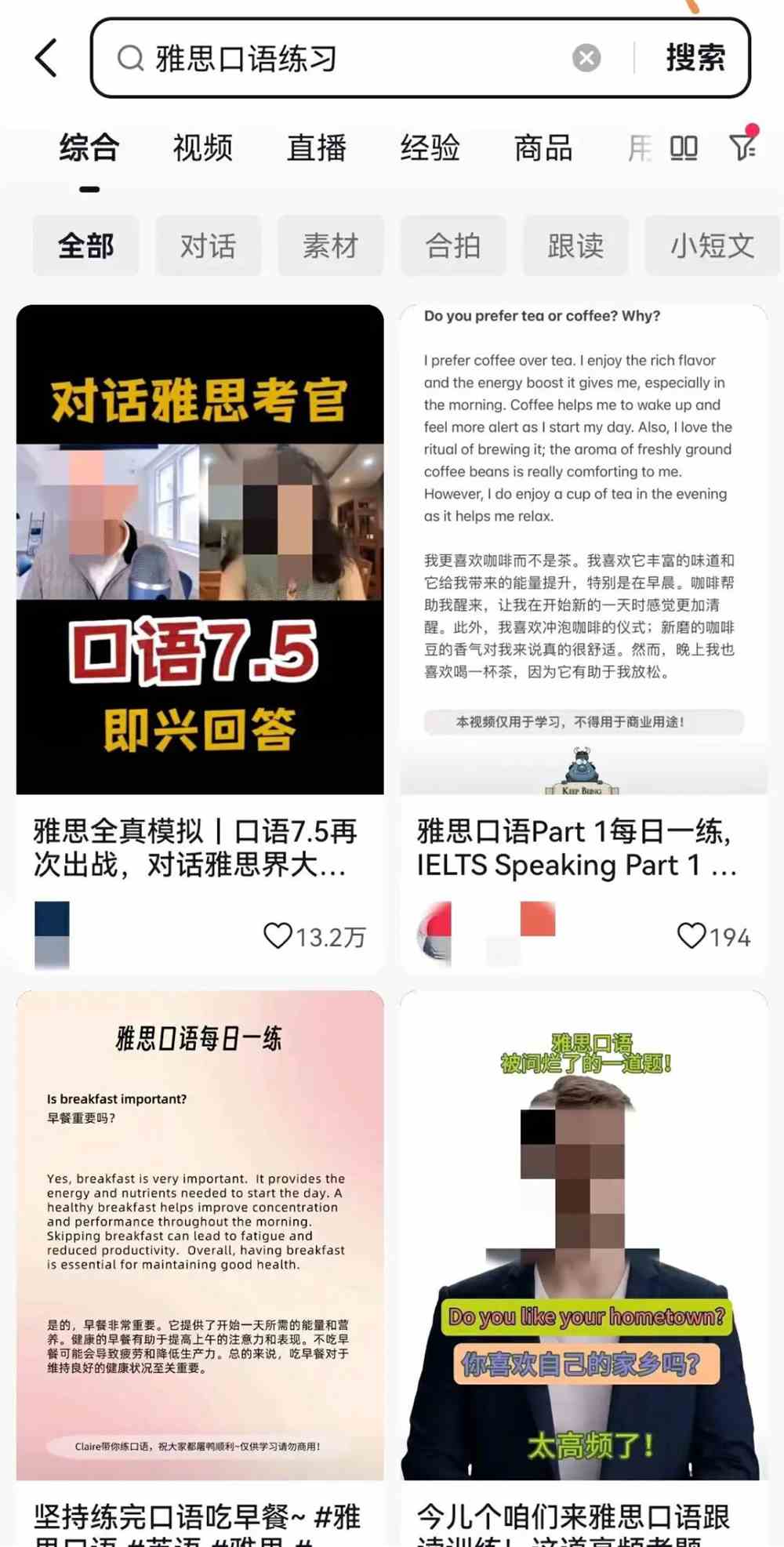784x1547 pixels.
Task: Select the 对话 filter chip
Action: [208, 245]
